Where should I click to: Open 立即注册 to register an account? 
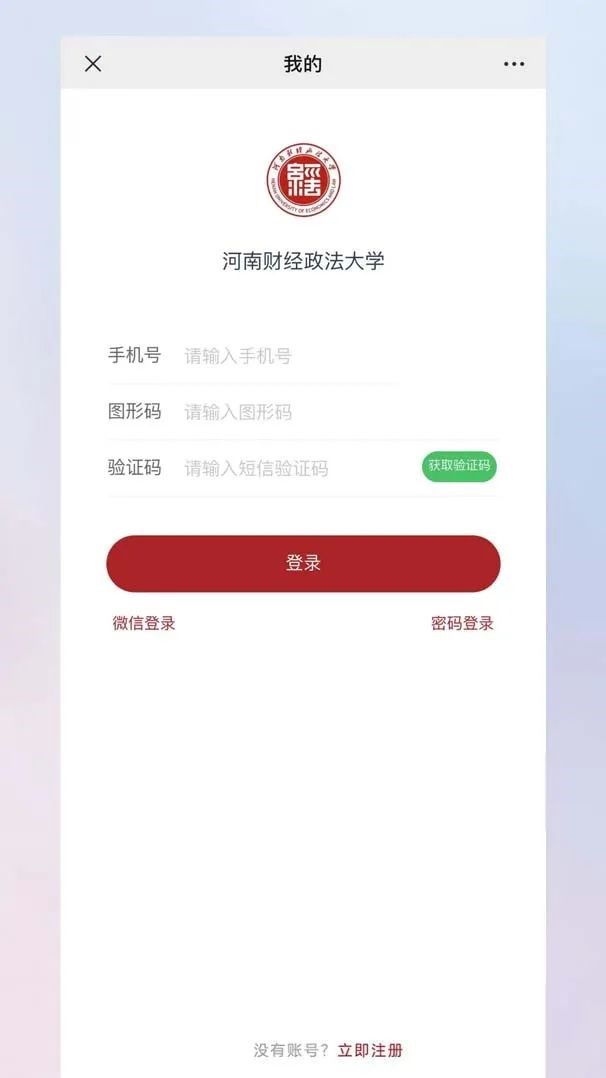click(x=370, y=1050)
